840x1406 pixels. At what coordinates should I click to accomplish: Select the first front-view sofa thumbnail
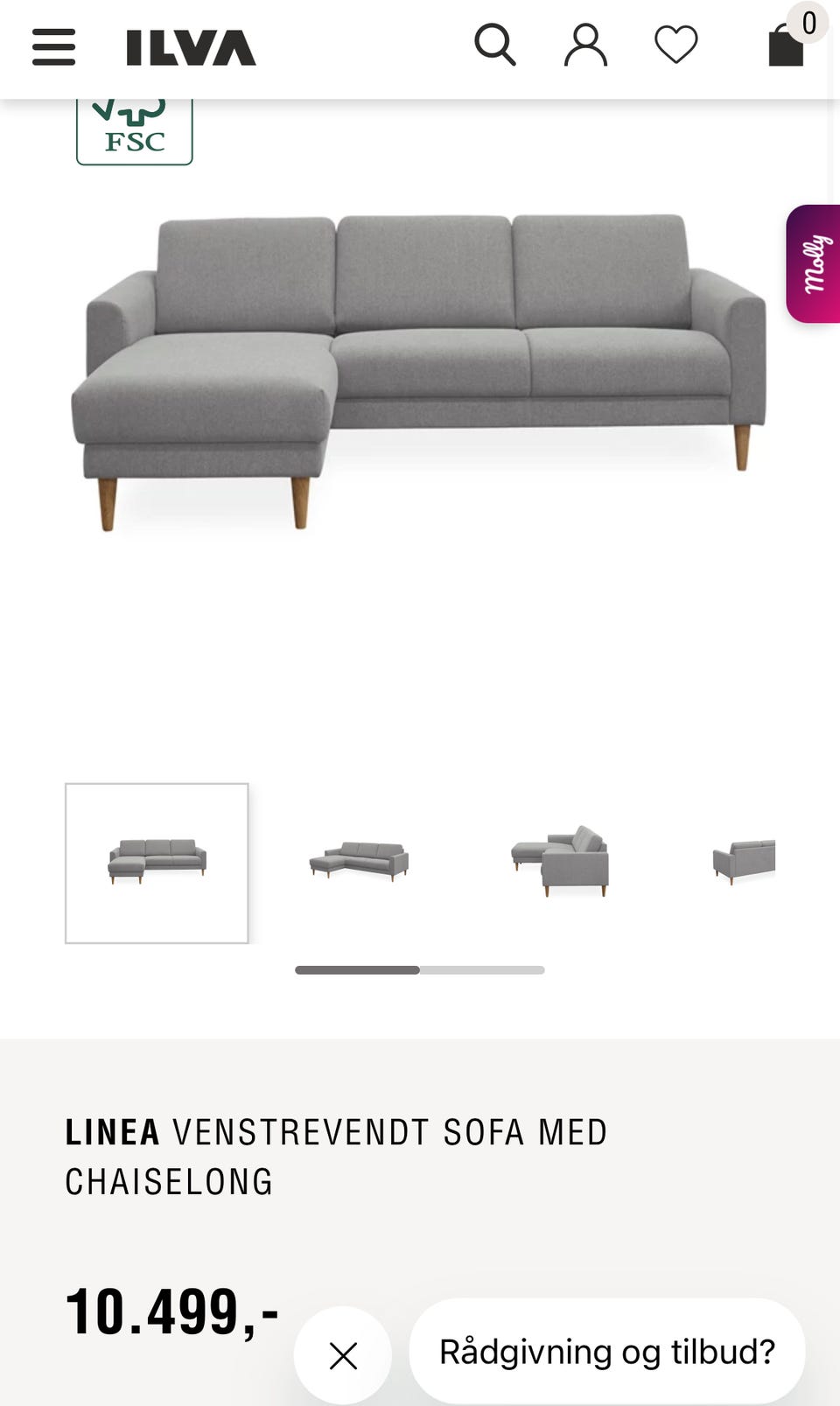[x=157, y=863]
